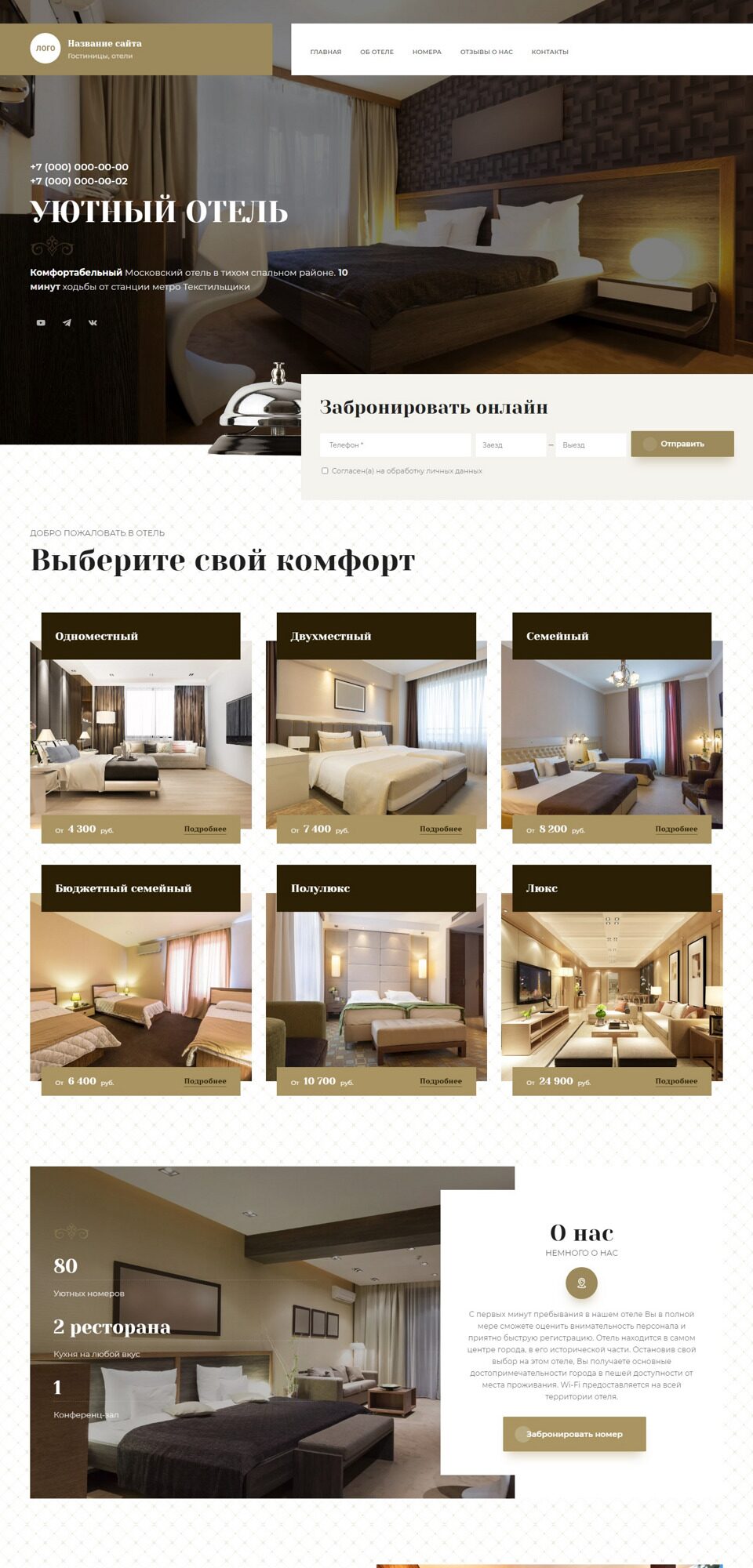View details of Семейный room

tap(676, 829)
